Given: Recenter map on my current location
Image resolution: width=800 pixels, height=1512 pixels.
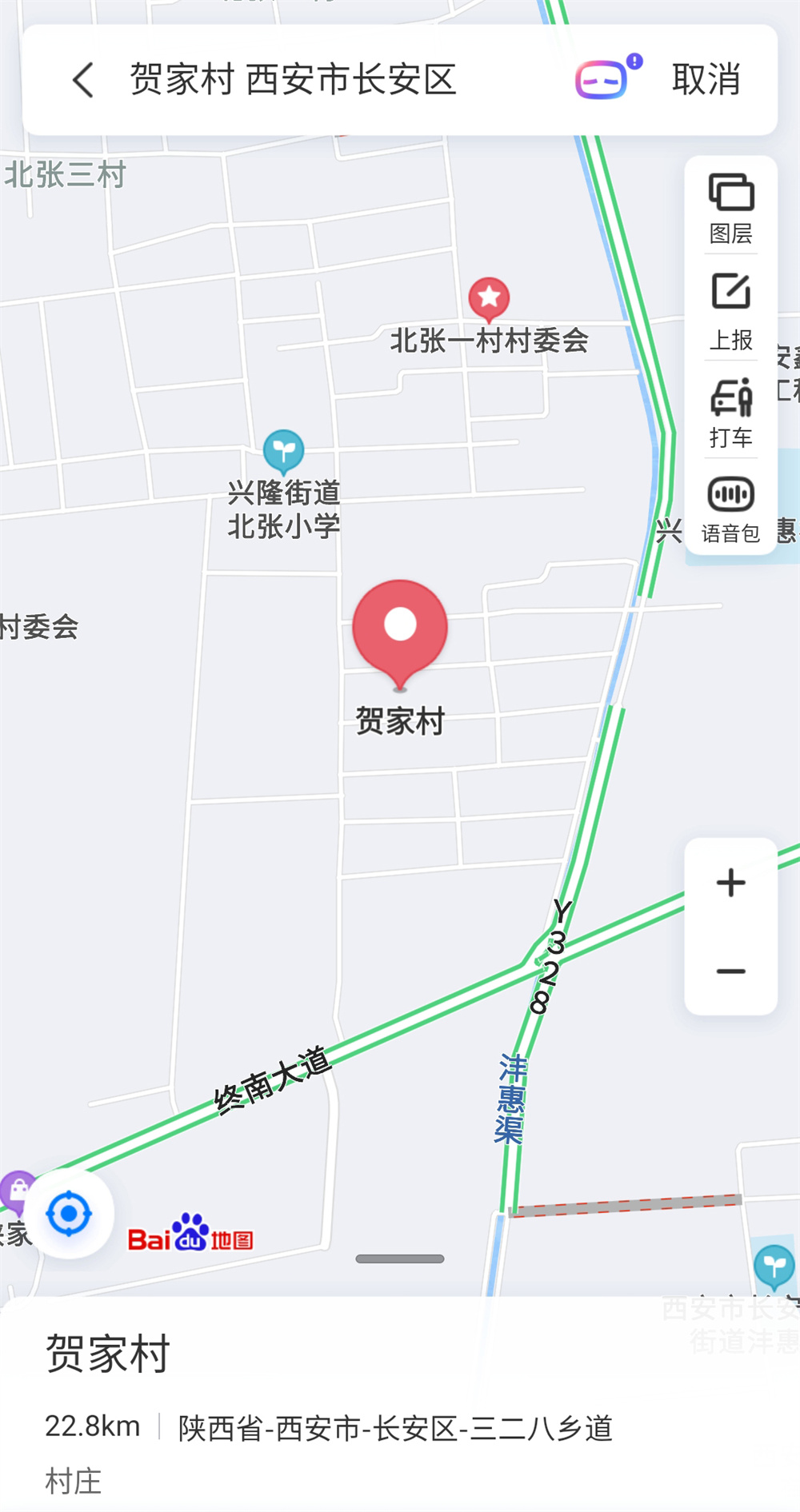Looking at the screenshot, I should [x=69, y=1214].
